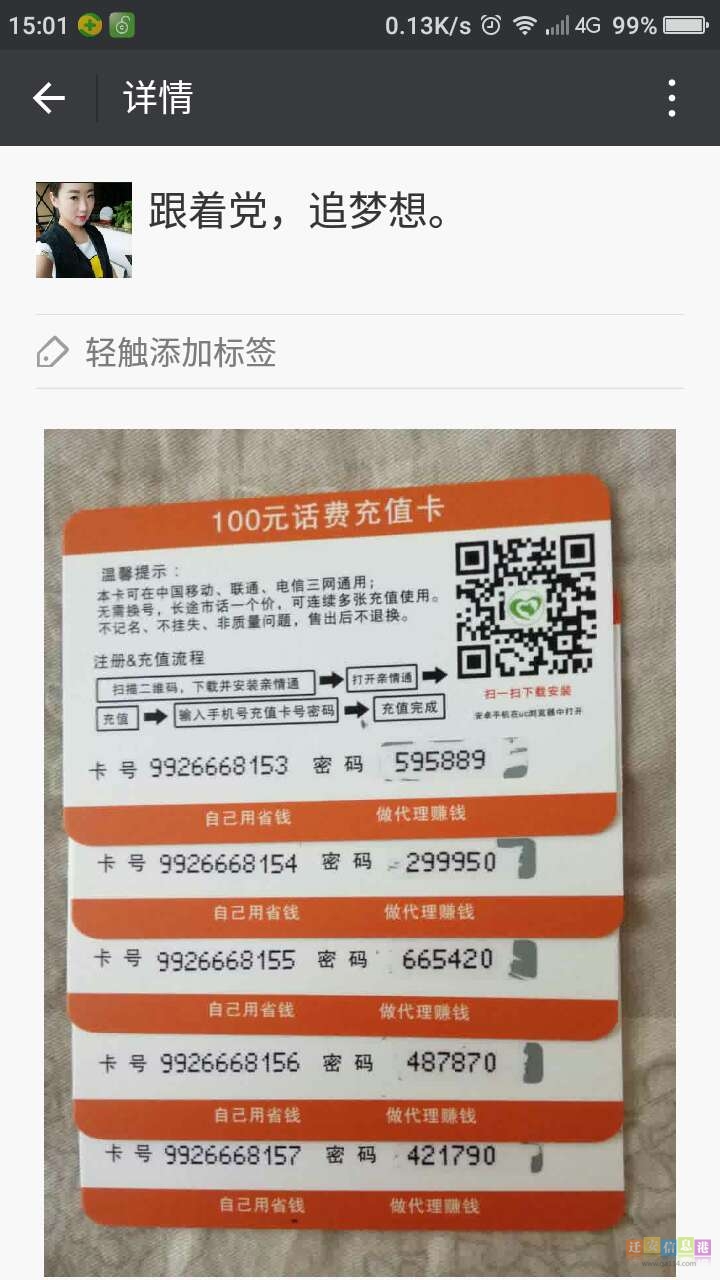
Task: Open the overflow menu
Action: pyautogui.click(x=671, y=98)
